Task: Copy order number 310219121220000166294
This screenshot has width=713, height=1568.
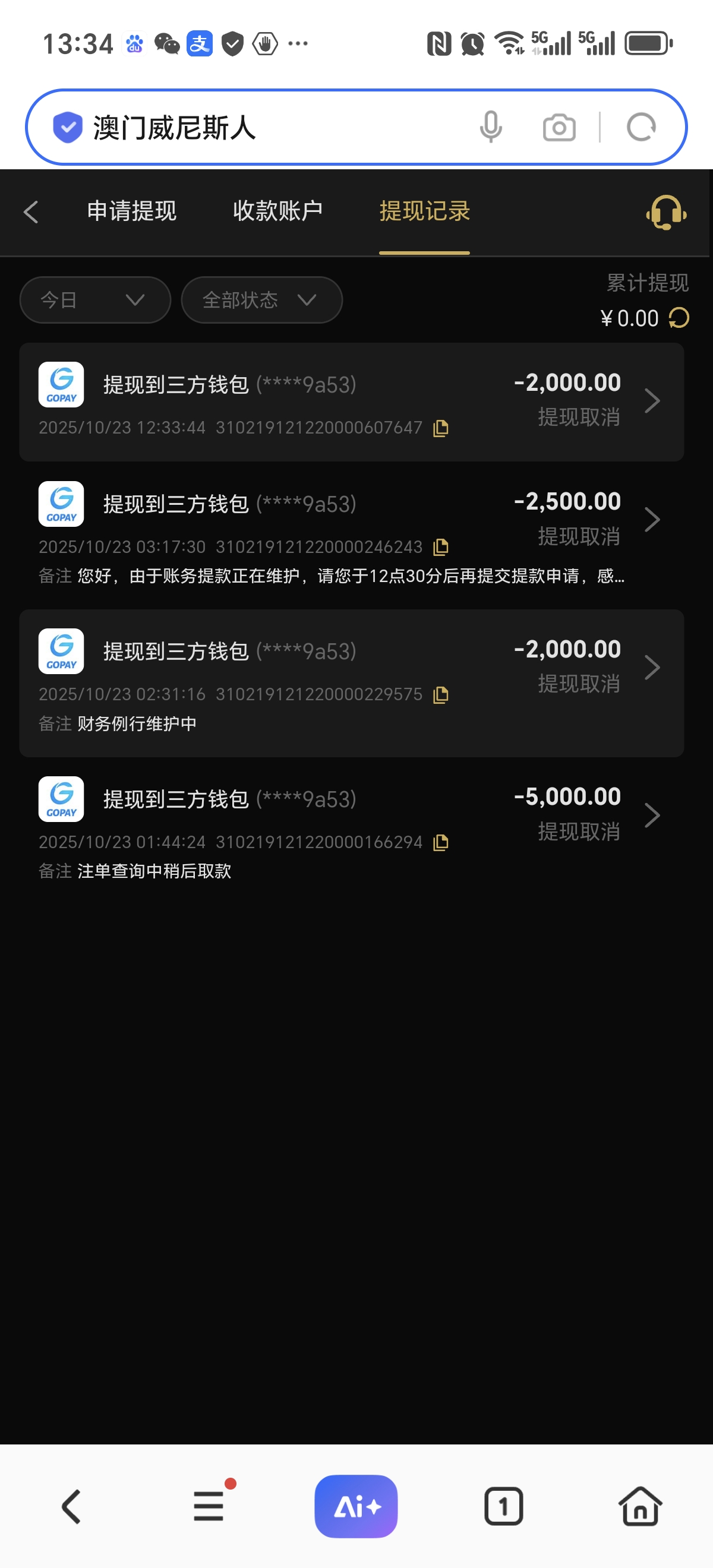Action: (441, 842)
